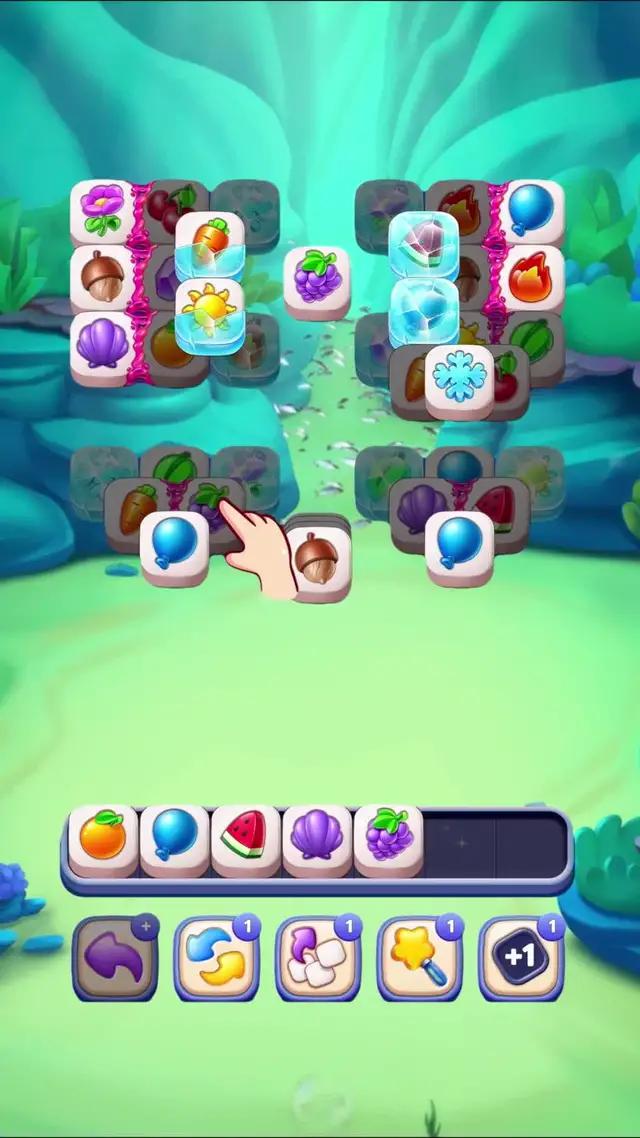Select the acorn tile under the pointing hand
The image size is (640, 1138).
click(x=320, y=562)
